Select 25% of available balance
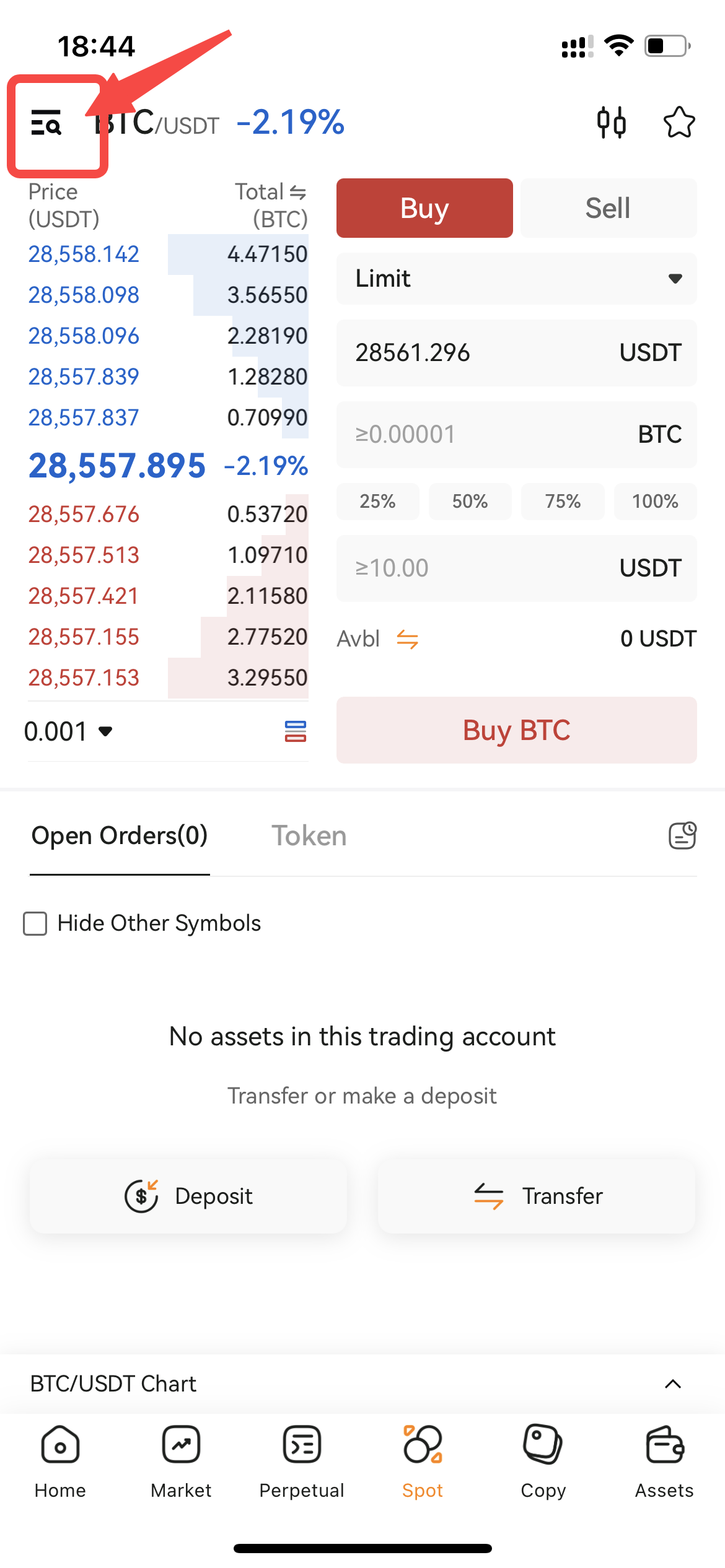Image resolution: width=725 pixels, height=1568 pixels. coord(378,502)
